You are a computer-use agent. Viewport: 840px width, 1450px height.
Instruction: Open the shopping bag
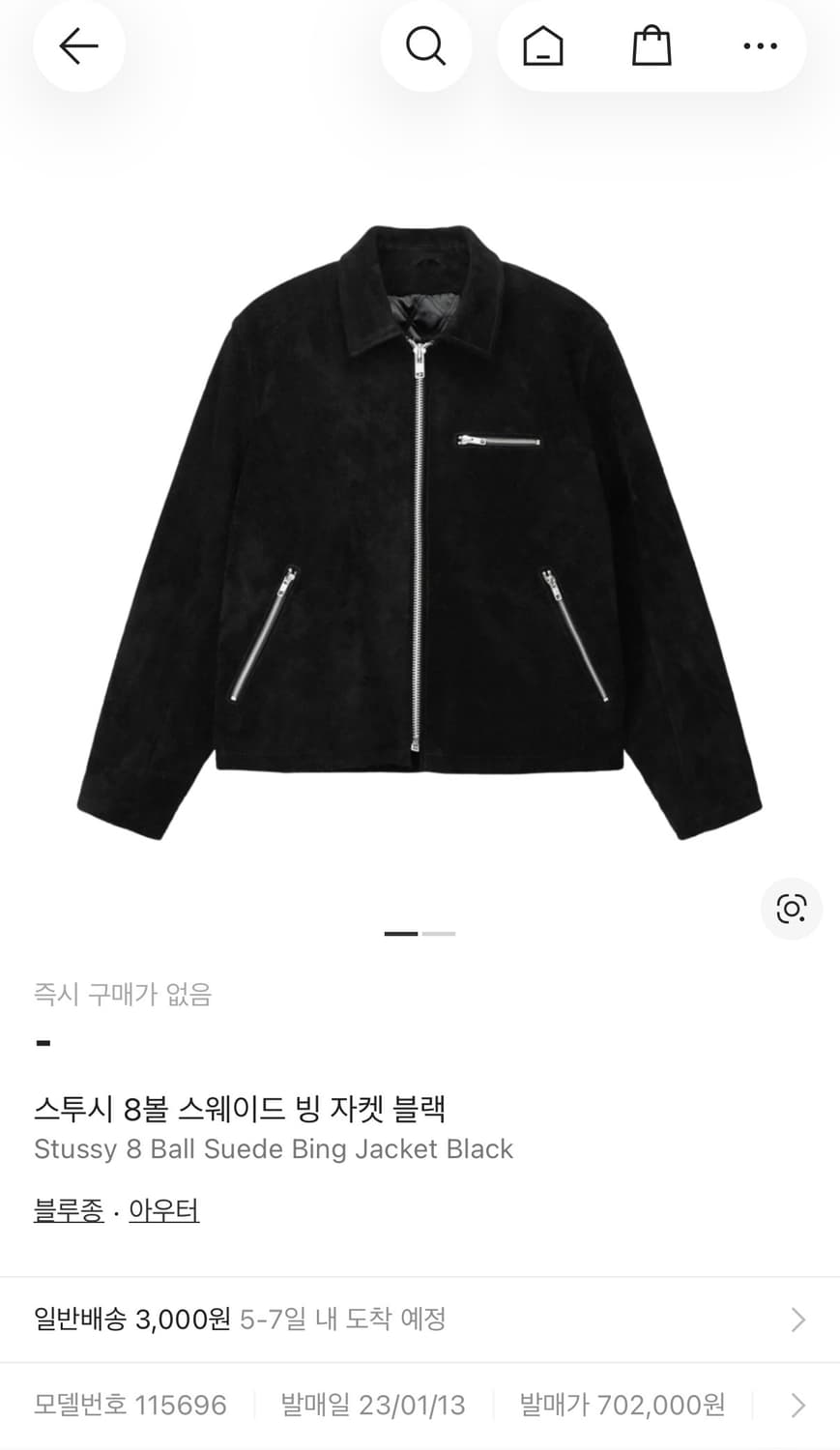click(x=652, y=45)
